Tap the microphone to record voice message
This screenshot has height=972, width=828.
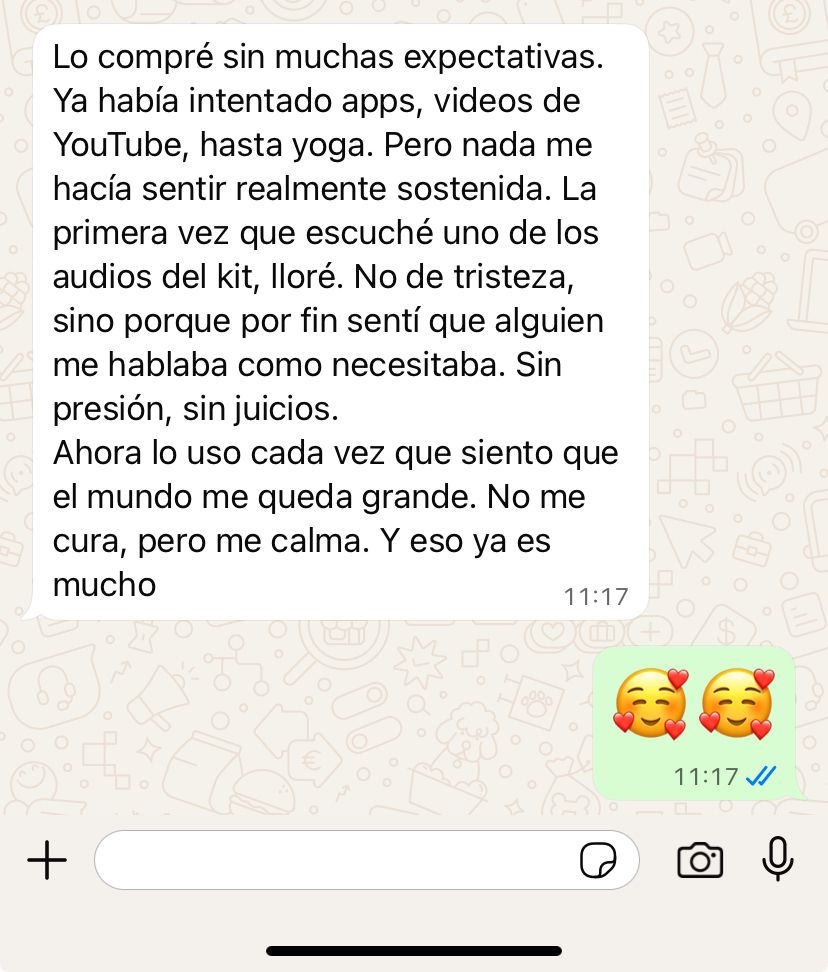coord(777,859)
